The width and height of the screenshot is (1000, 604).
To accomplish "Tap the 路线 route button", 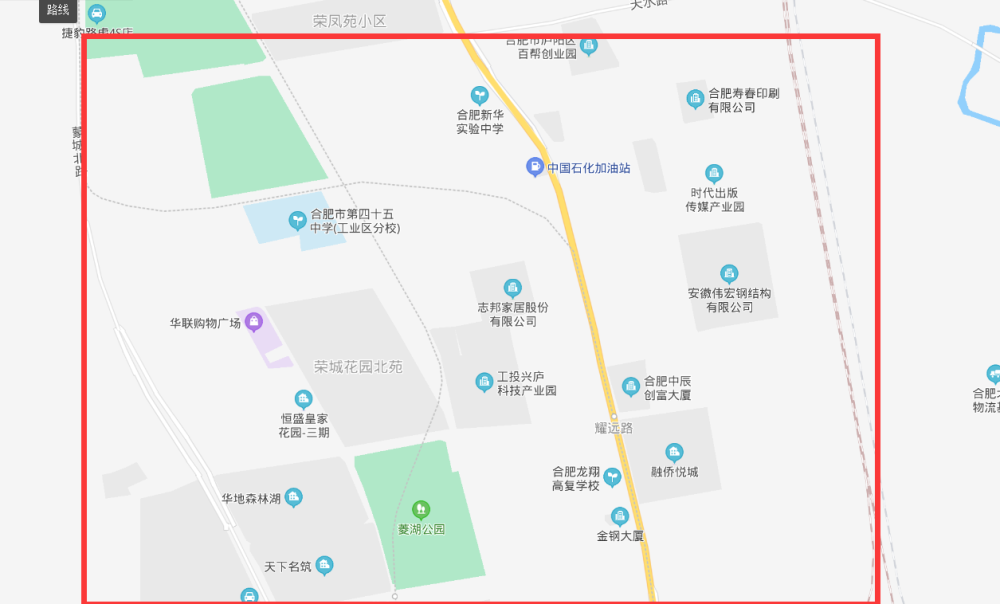I will (x=58, y=10).
